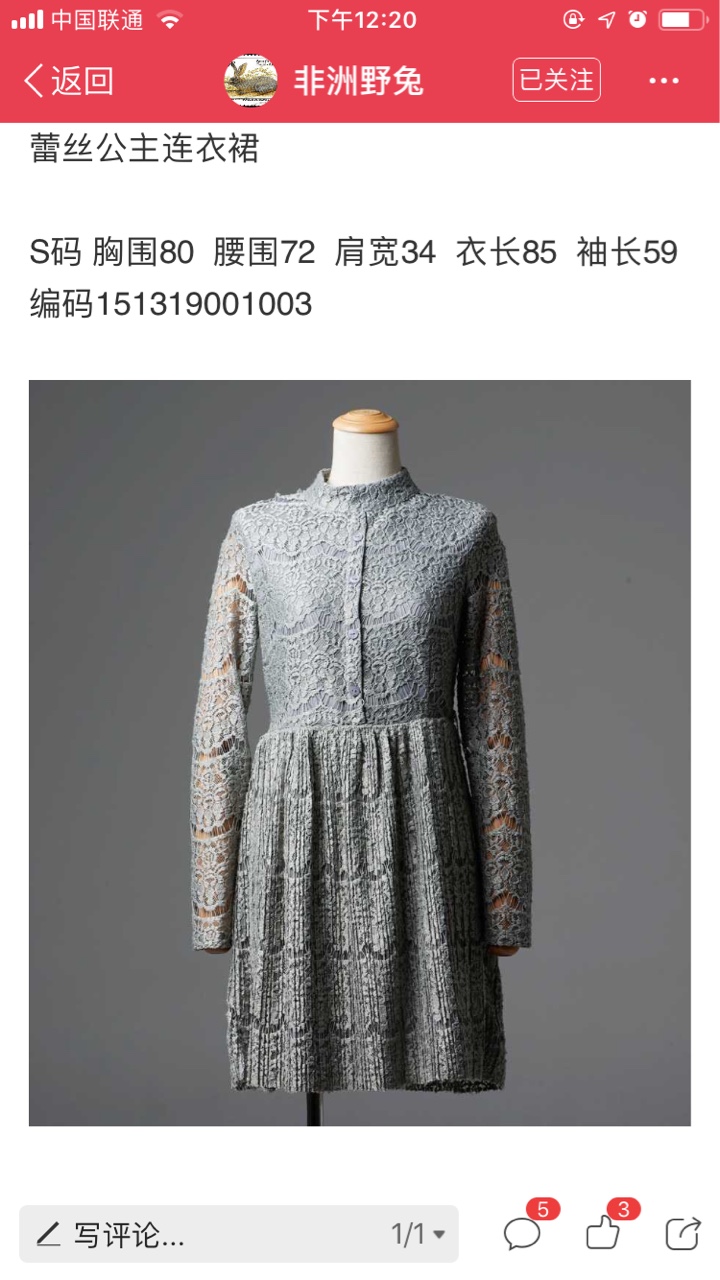Like the post with thumbs-up icon
Viewport: 720px width, 1280px height.
pyautogui.click(x=603, y=1233)
